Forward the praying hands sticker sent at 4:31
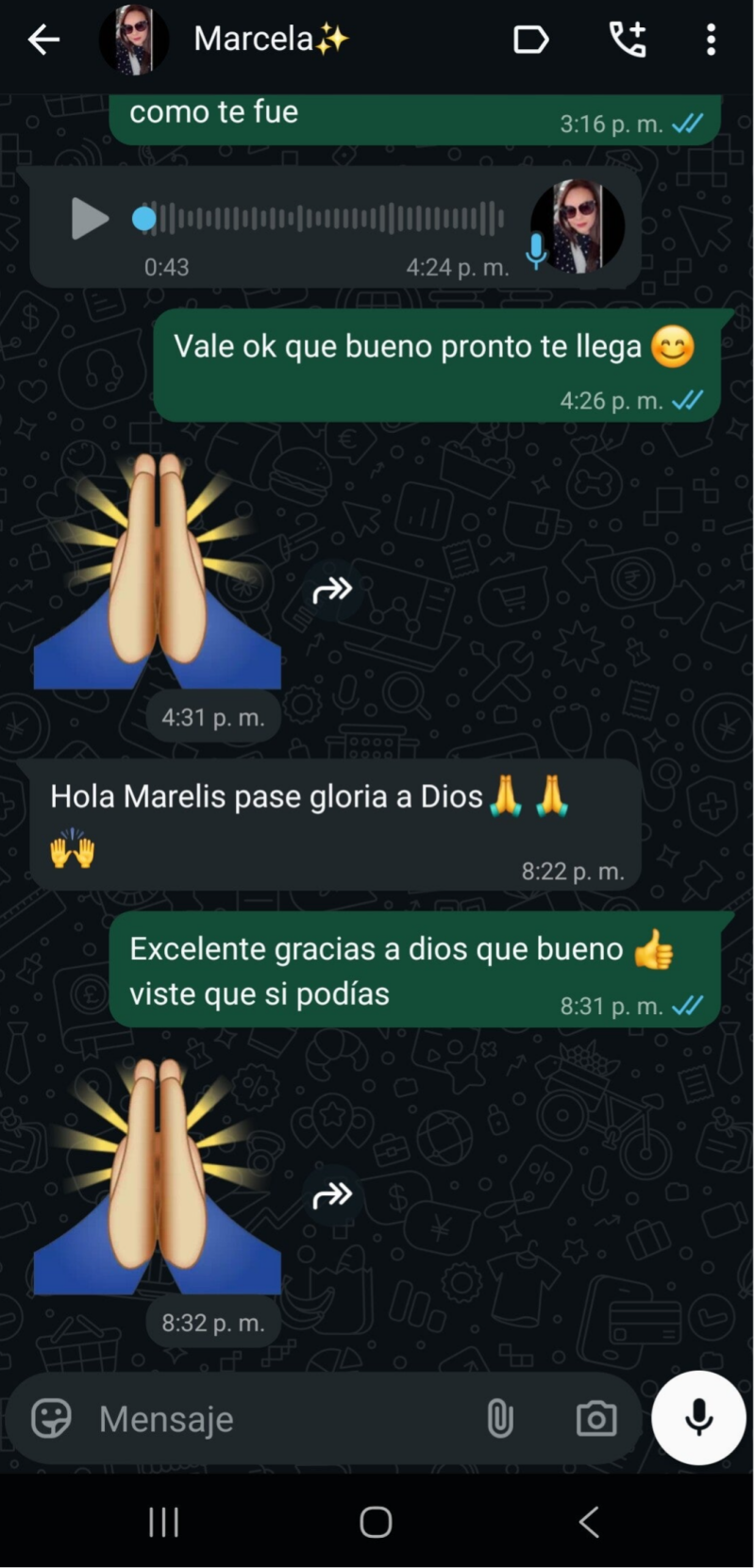The height and width of the screenshot is (1568, 755). click(x=332, y=591)
